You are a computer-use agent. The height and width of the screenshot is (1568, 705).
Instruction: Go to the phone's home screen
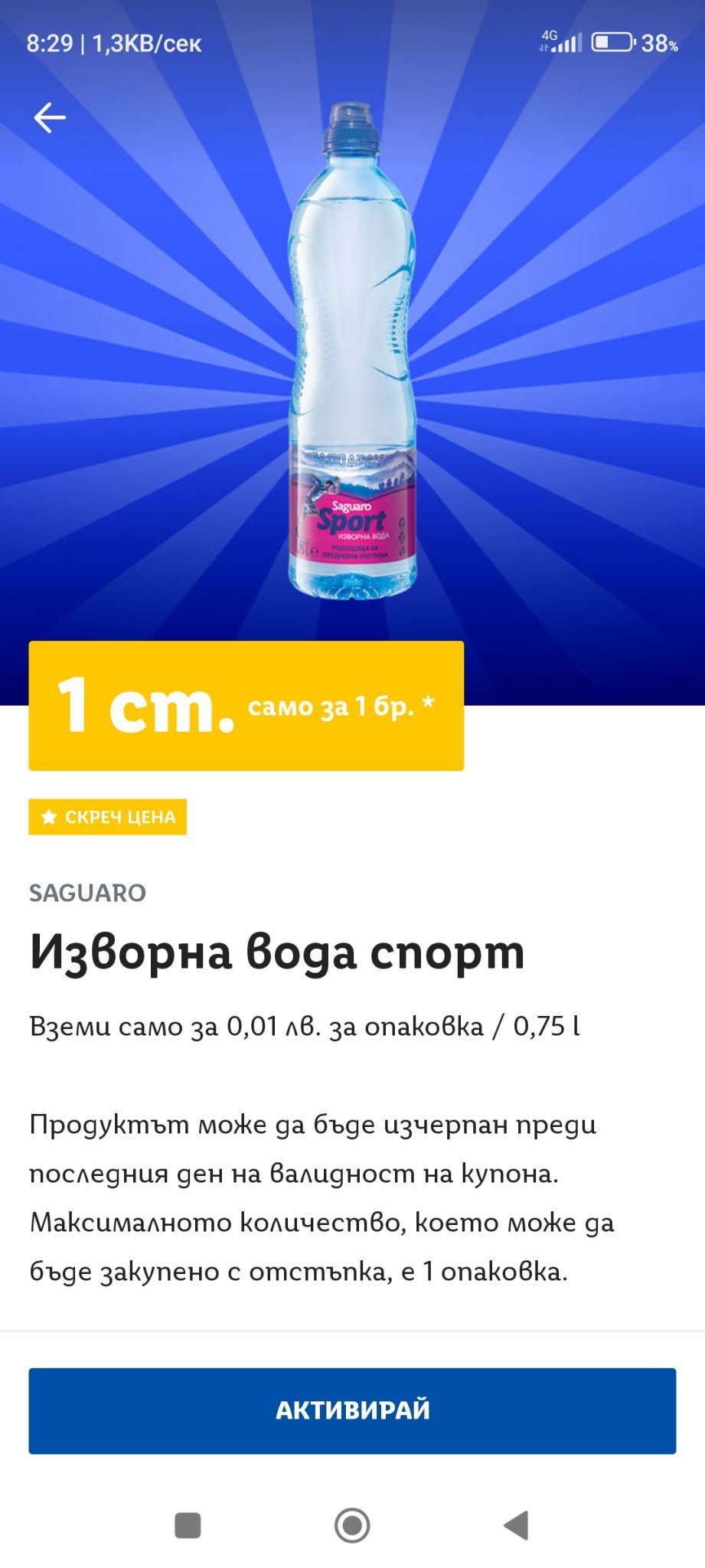pos(352,1525)
